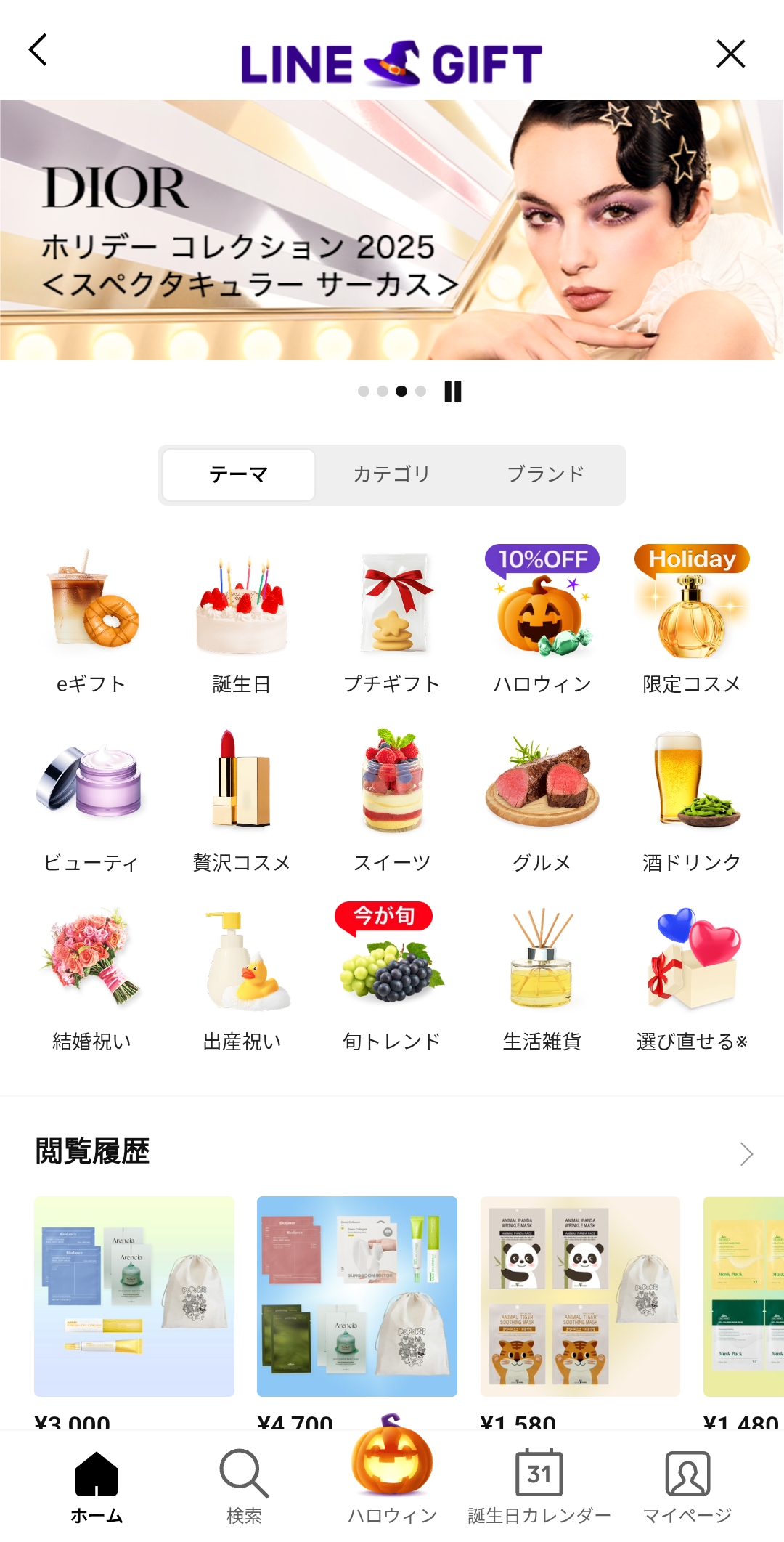Browse the グルメ gourmet theme
Viewport: 784px width, 1542px height.
542,799
